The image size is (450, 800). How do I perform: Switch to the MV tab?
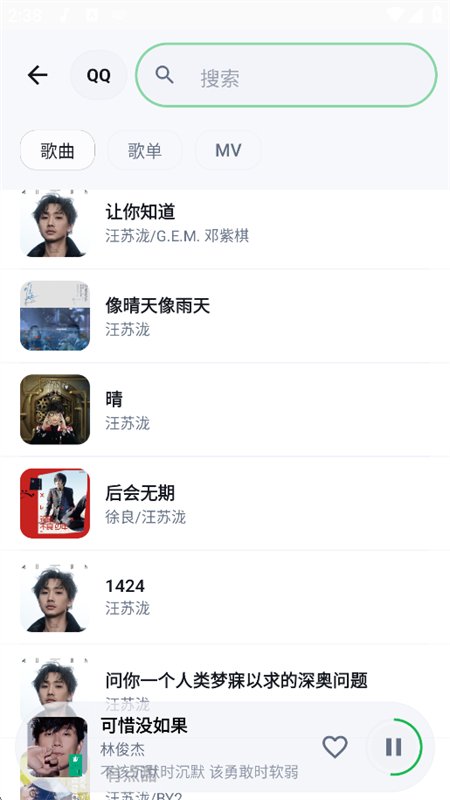tap(228, 150)
